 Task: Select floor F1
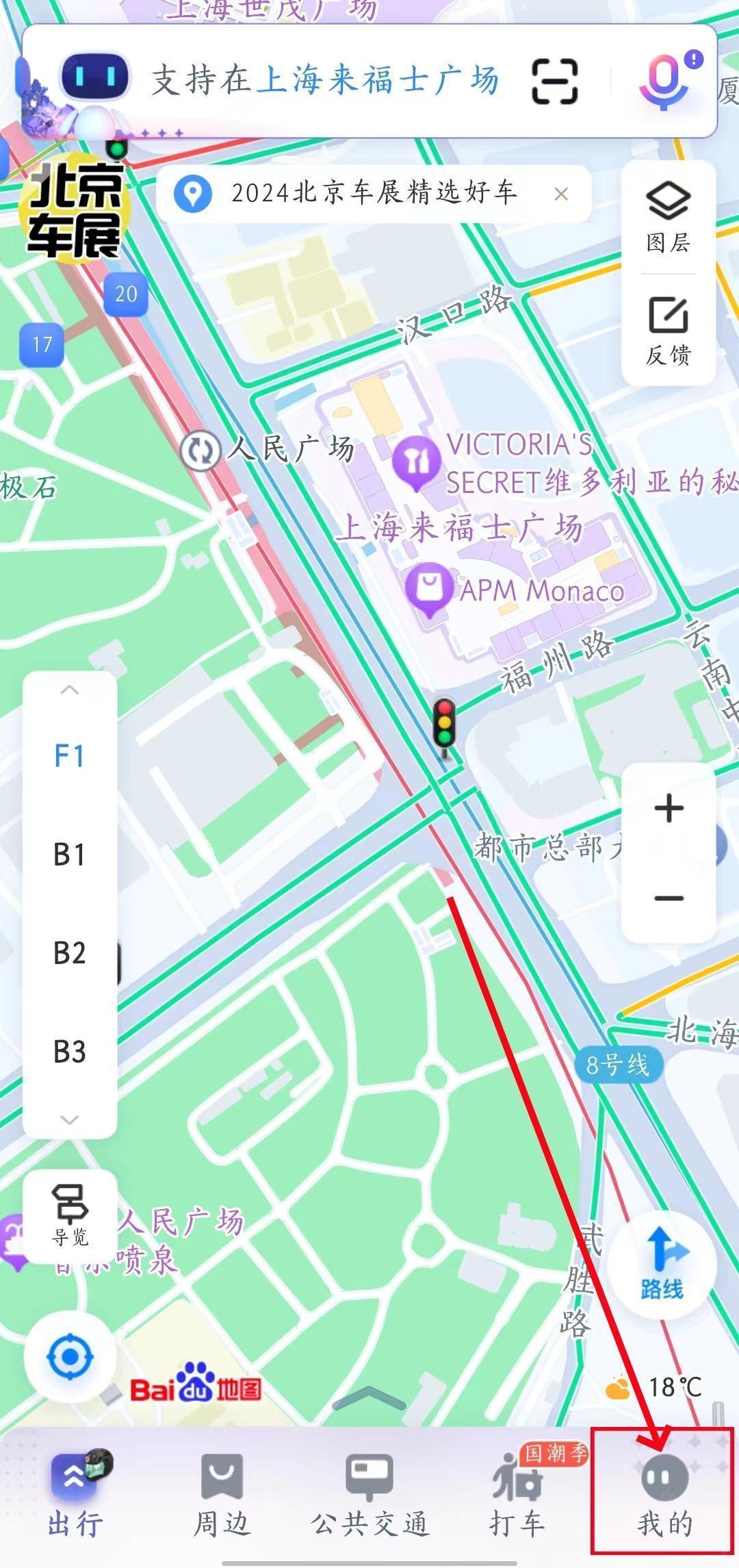coord(69,757)
